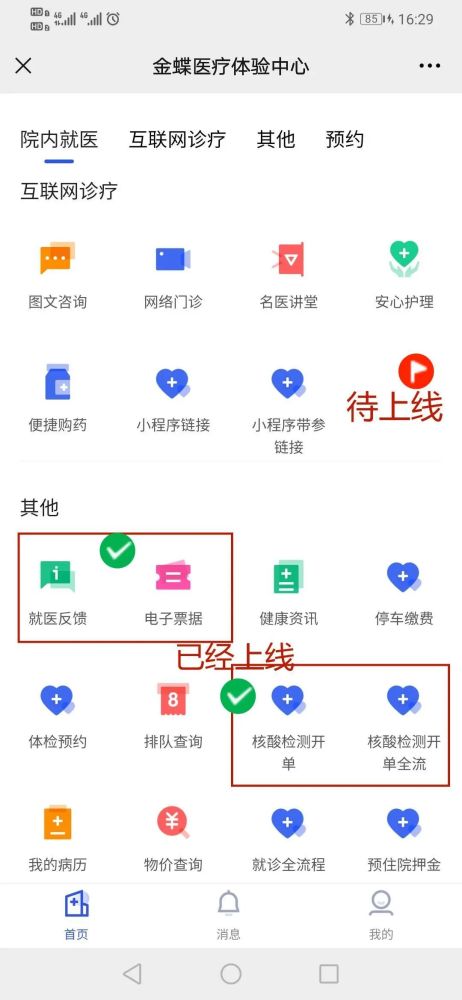Viewport: 462px width, 1000px height.
Task: Open 就医反馈 feedback
Action: (57, 592)
